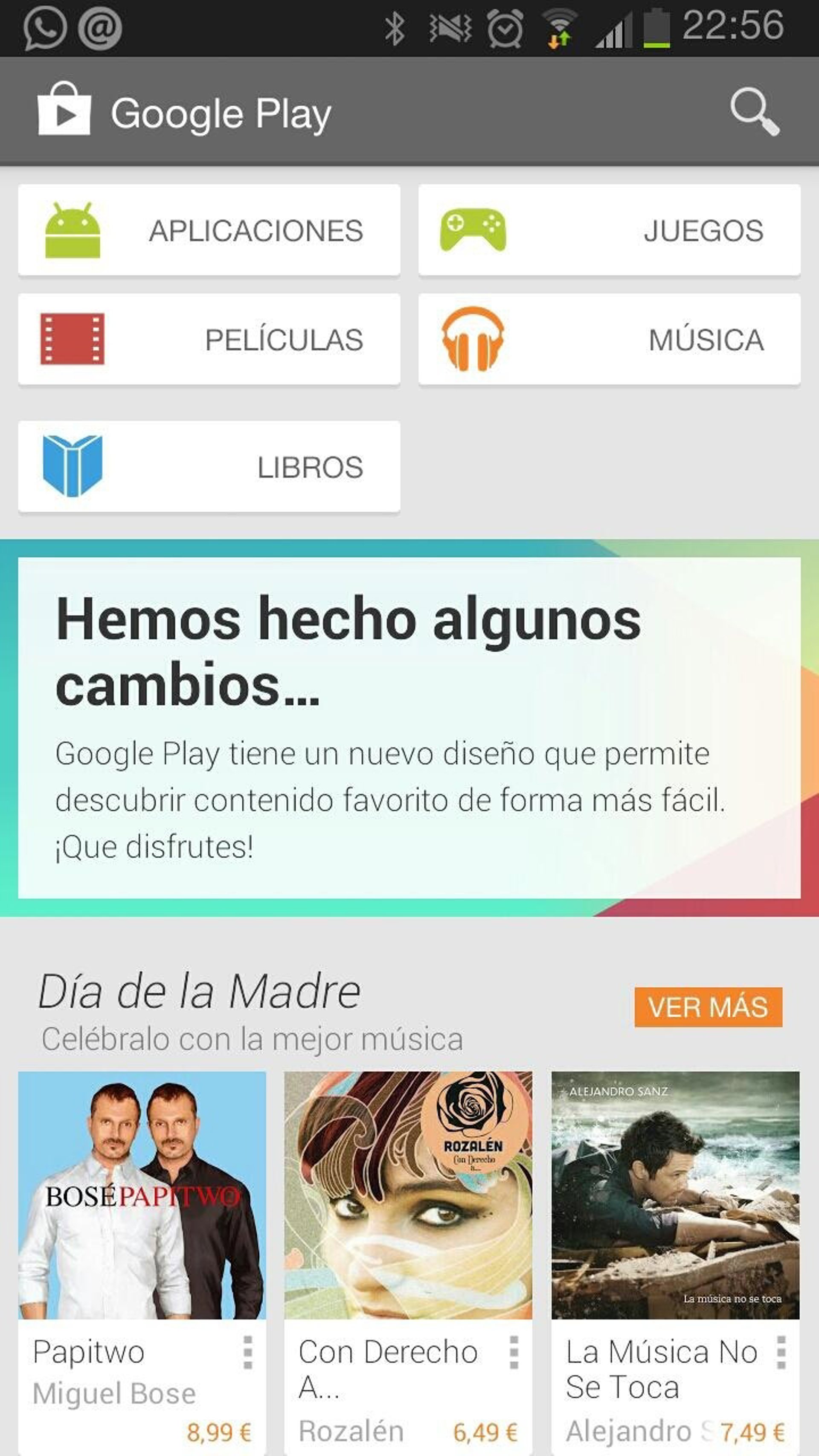Open the search magnifier icon
The height and width of the screenshot is (1456, 819).
[x=755, y=112]
